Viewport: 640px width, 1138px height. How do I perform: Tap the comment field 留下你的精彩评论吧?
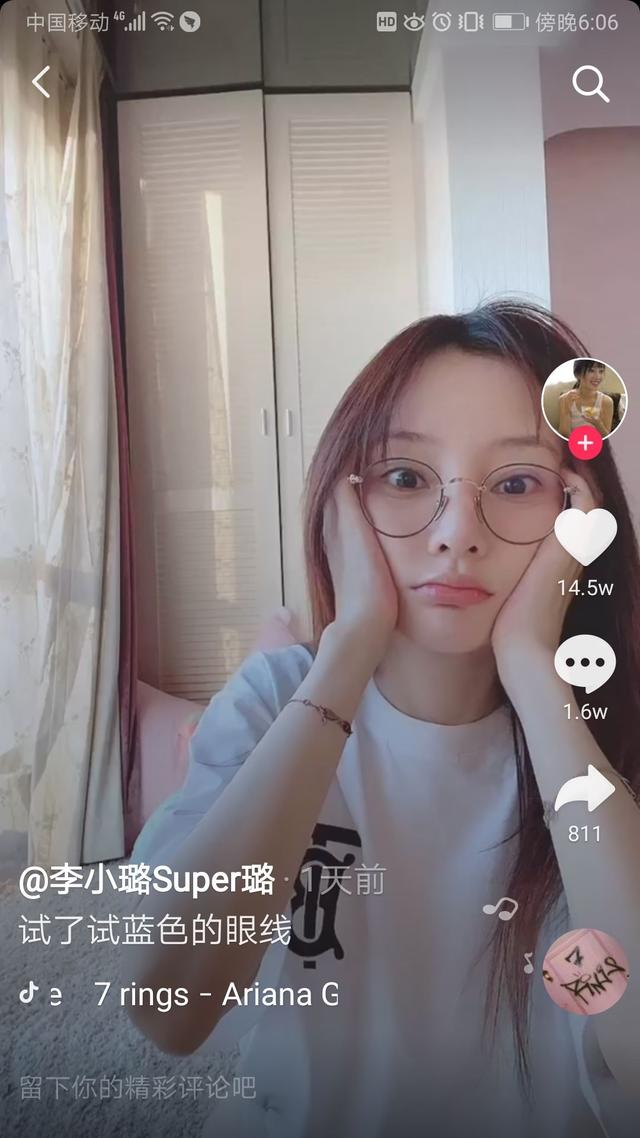(138, 1087)
